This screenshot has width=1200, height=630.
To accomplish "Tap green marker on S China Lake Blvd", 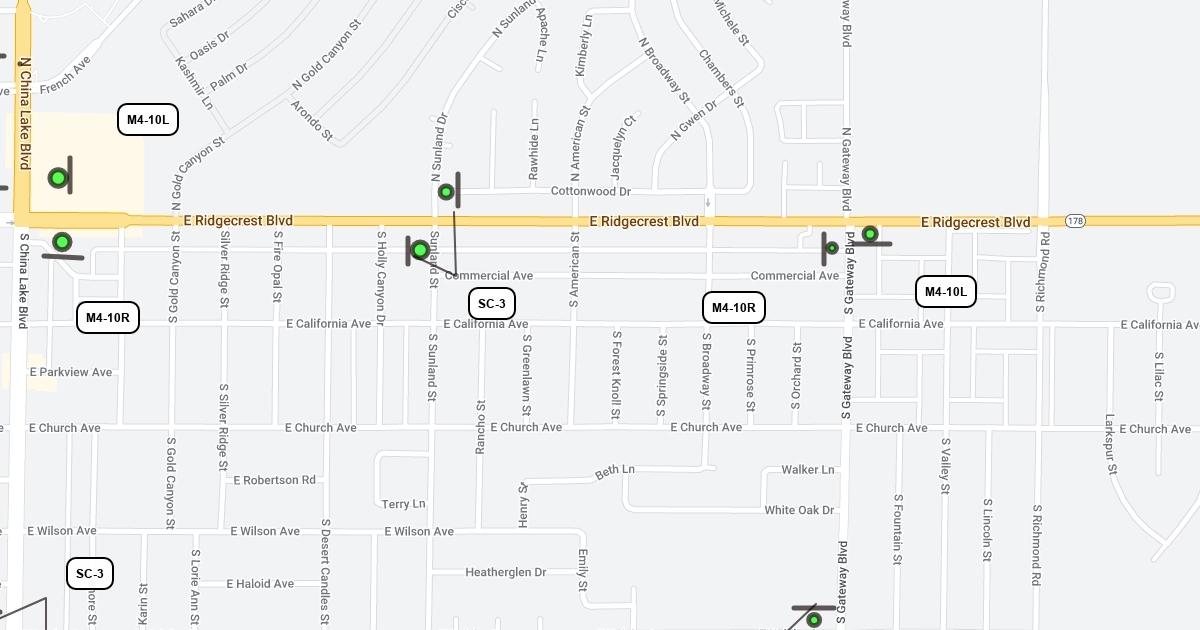I will pos(62,242).
